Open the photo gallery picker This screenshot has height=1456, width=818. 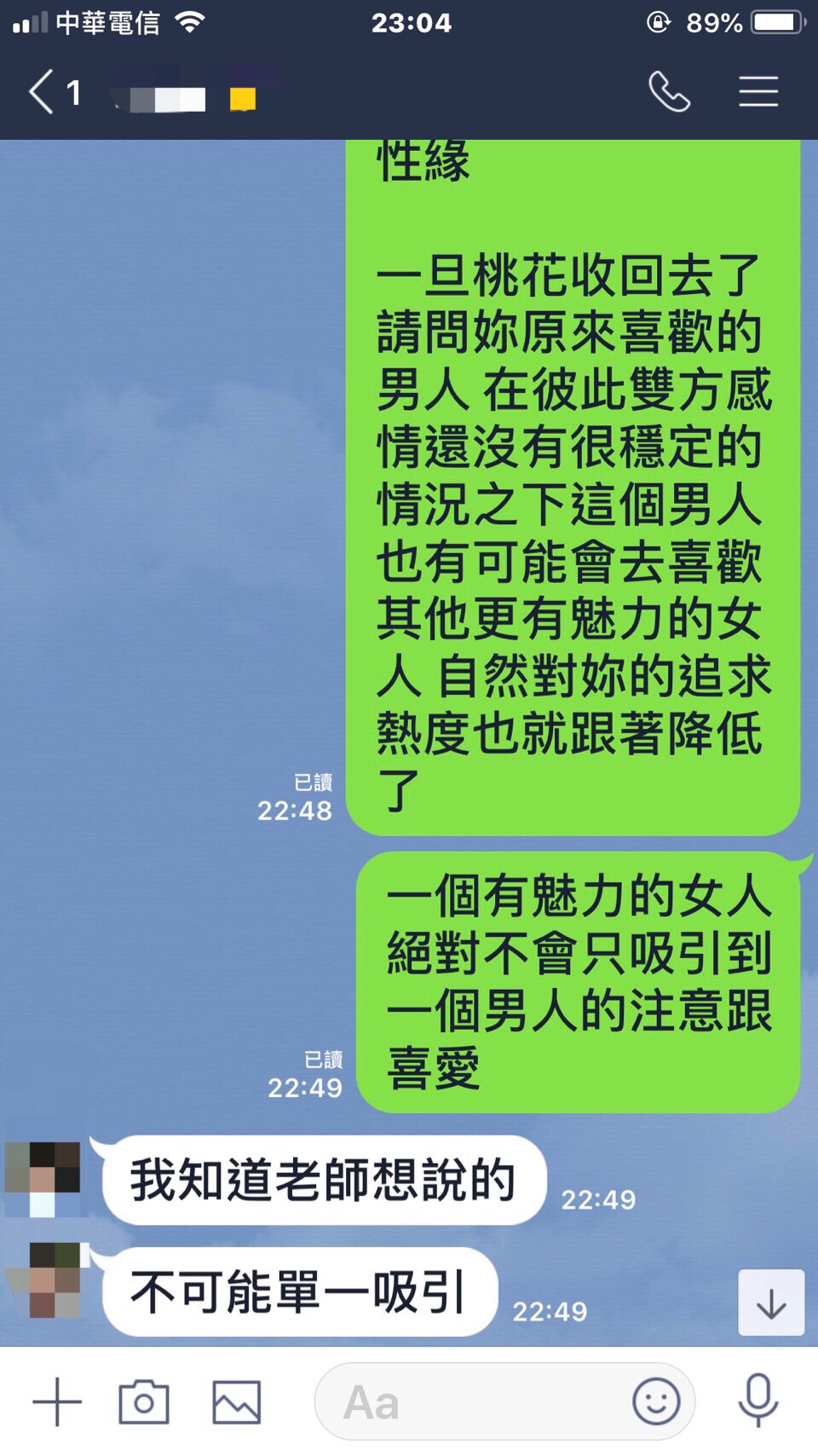point(236,1401)
